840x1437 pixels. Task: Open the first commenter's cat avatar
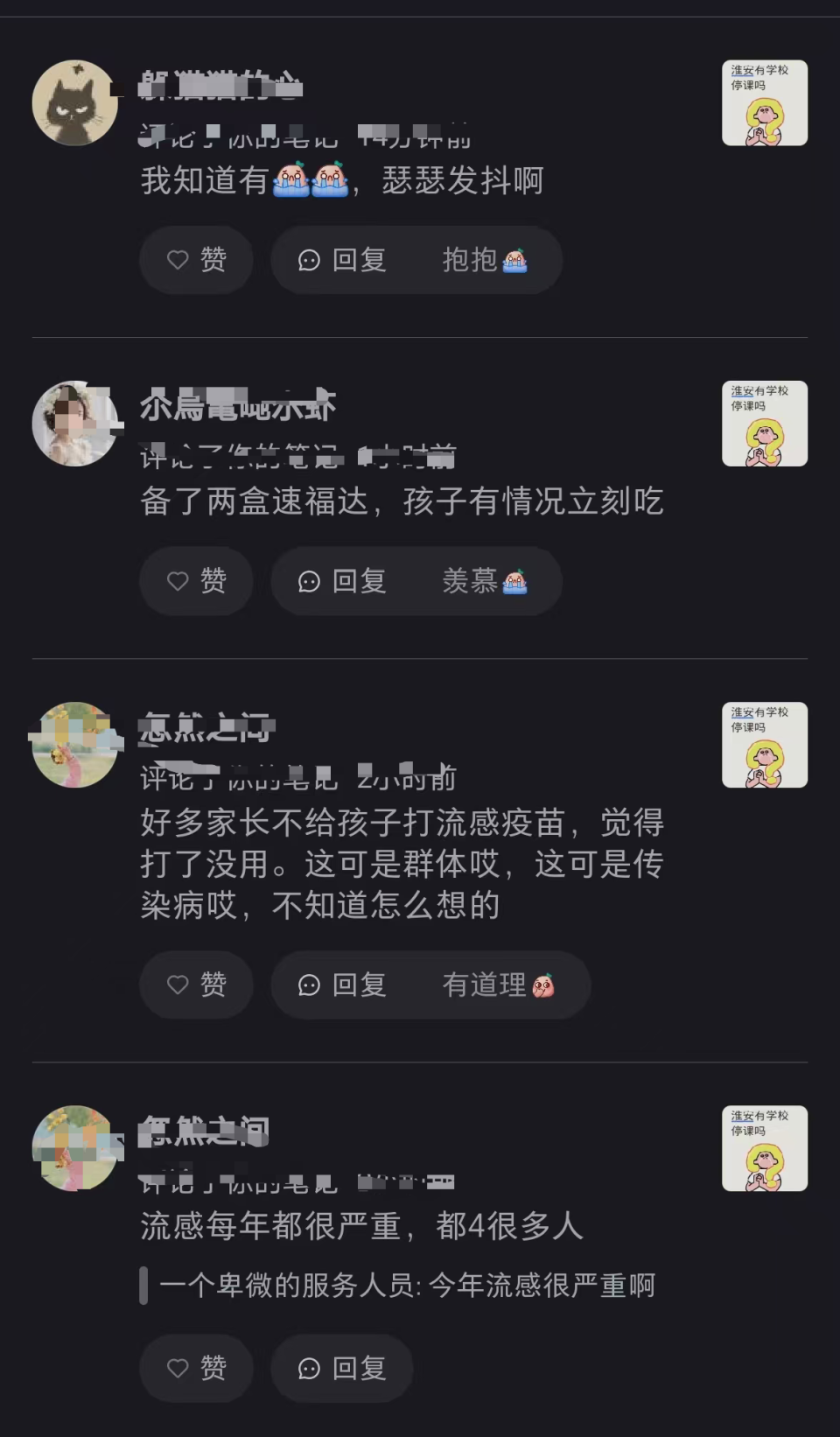pos(74,102)
